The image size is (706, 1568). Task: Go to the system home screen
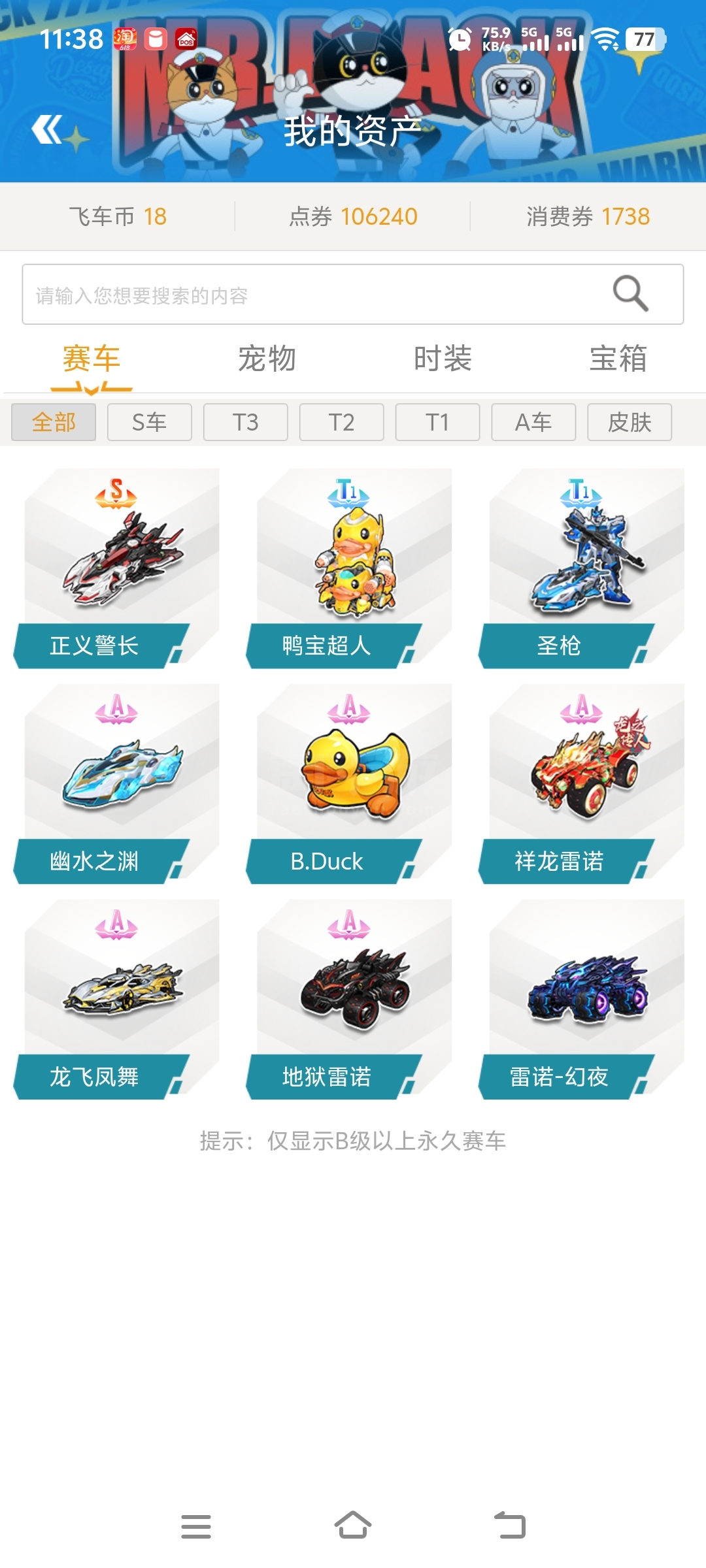(x=353, y=1526)
